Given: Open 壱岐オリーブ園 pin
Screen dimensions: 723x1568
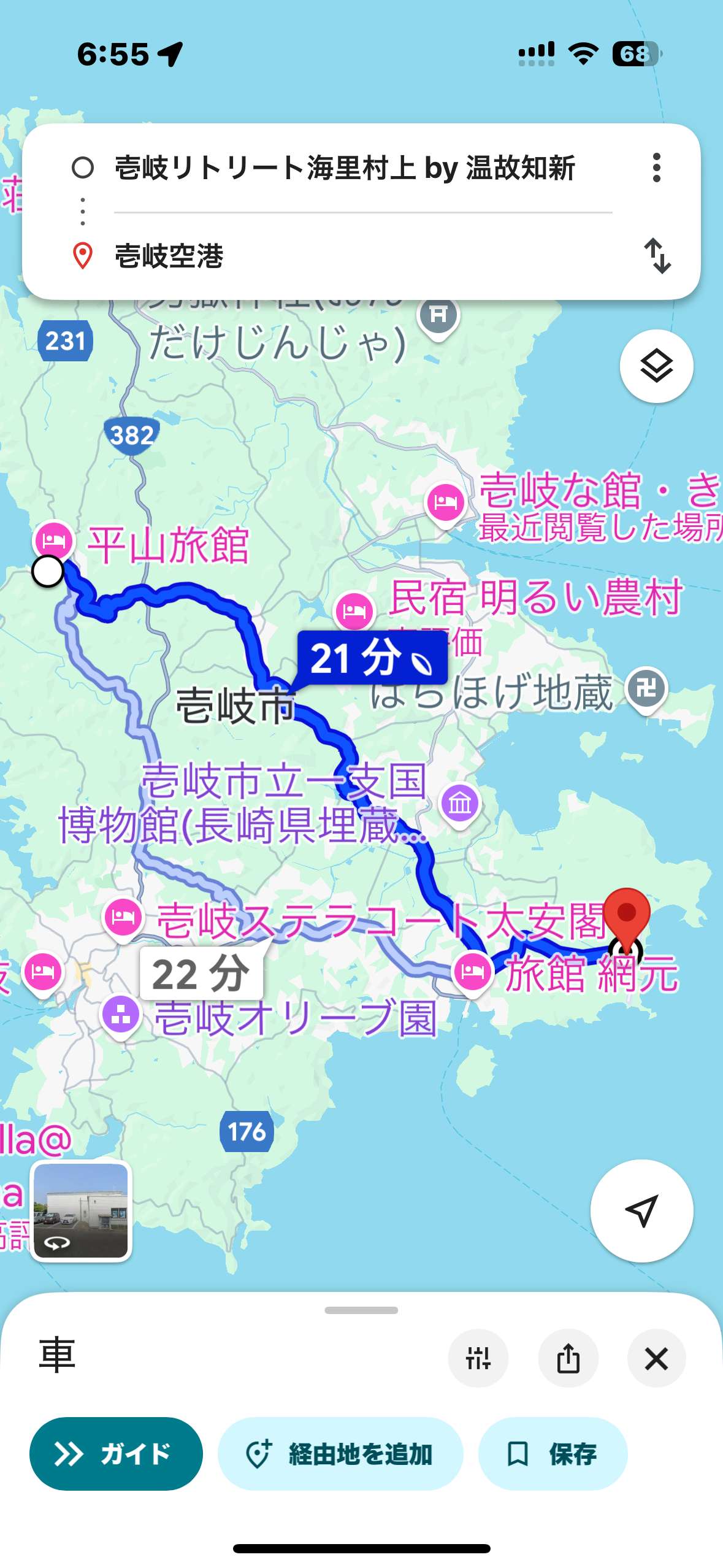Looking at the screenshot, I should point(121,1015).
